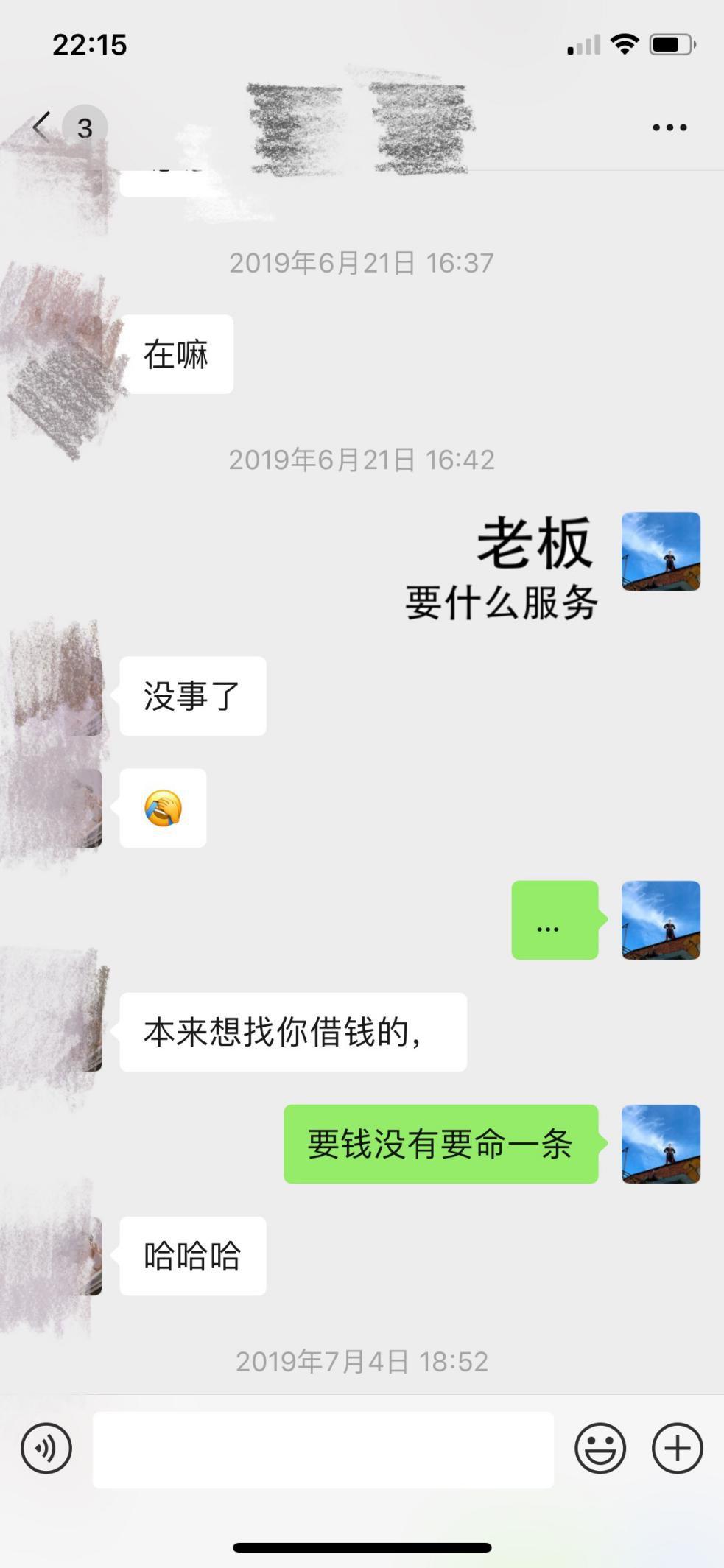The image size is (724, 1568).
Task: Tap the 在嘛 message bubble
Action: pyautogui.click(x=179, y=354)
